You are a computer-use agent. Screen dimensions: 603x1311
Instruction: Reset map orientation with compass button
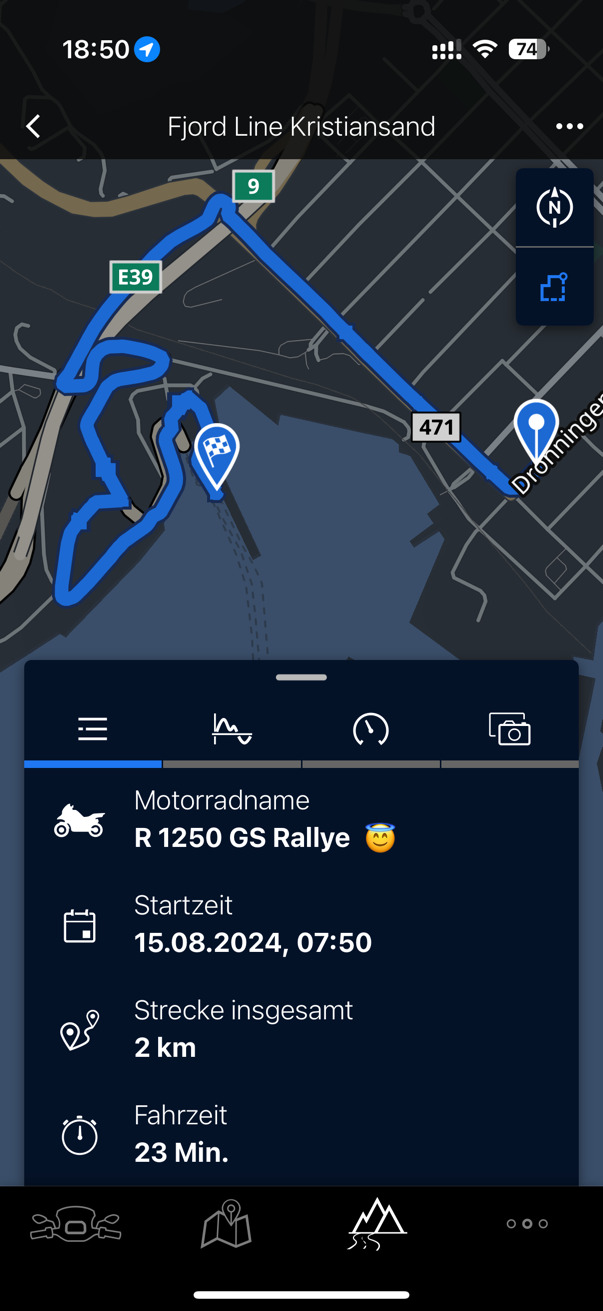click(x=554, y=208)
